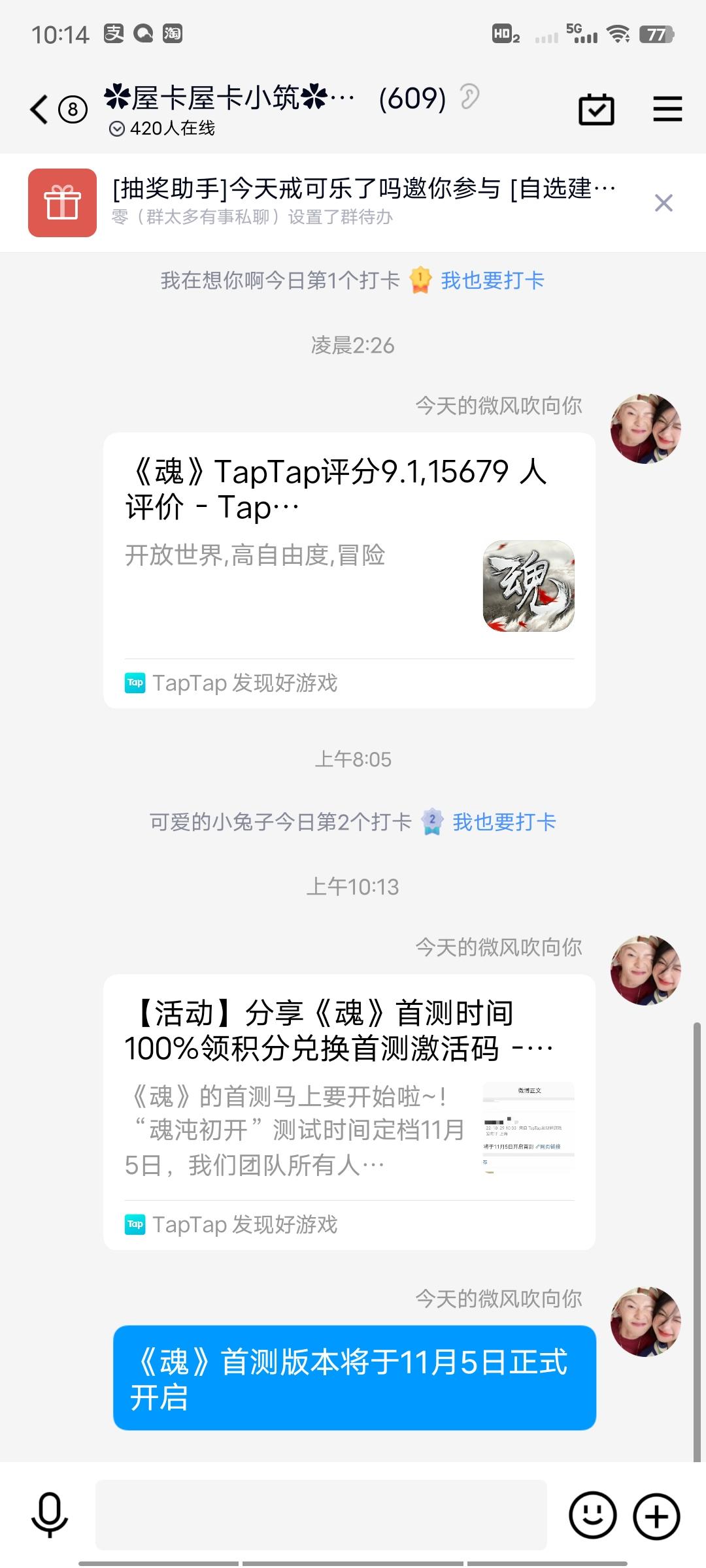Dismiss the 抽奖助手 banner
The height and width of the screenshot is (1568, 706).
click(664, 203)
